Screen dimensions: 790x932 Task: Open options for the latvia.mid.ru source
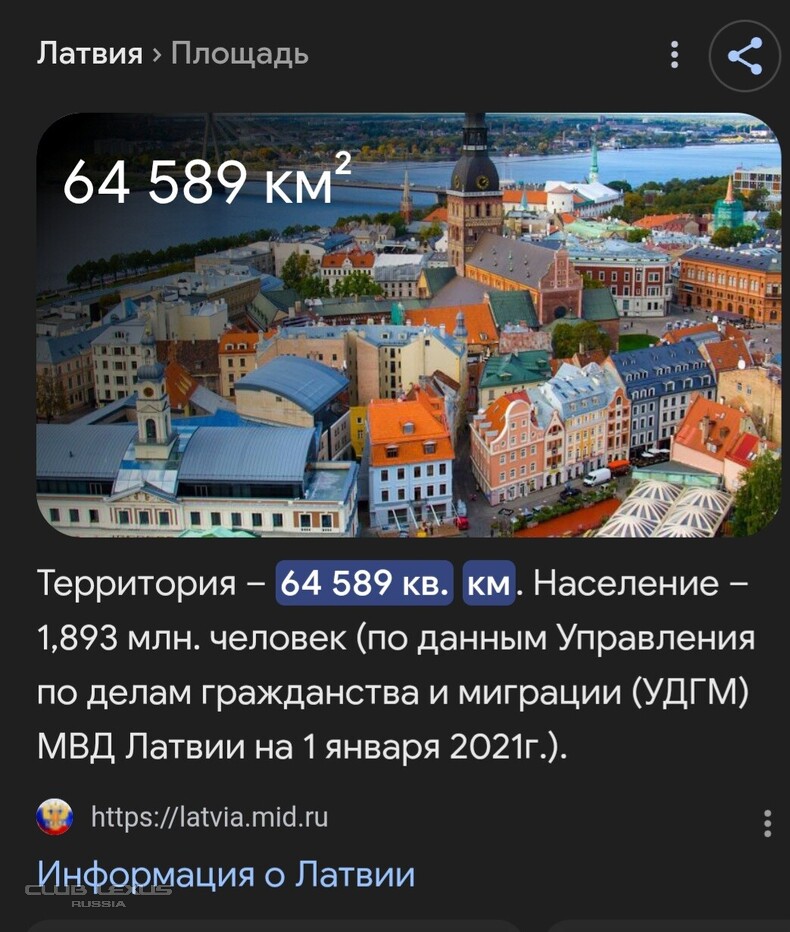click(x=767, y=822)
